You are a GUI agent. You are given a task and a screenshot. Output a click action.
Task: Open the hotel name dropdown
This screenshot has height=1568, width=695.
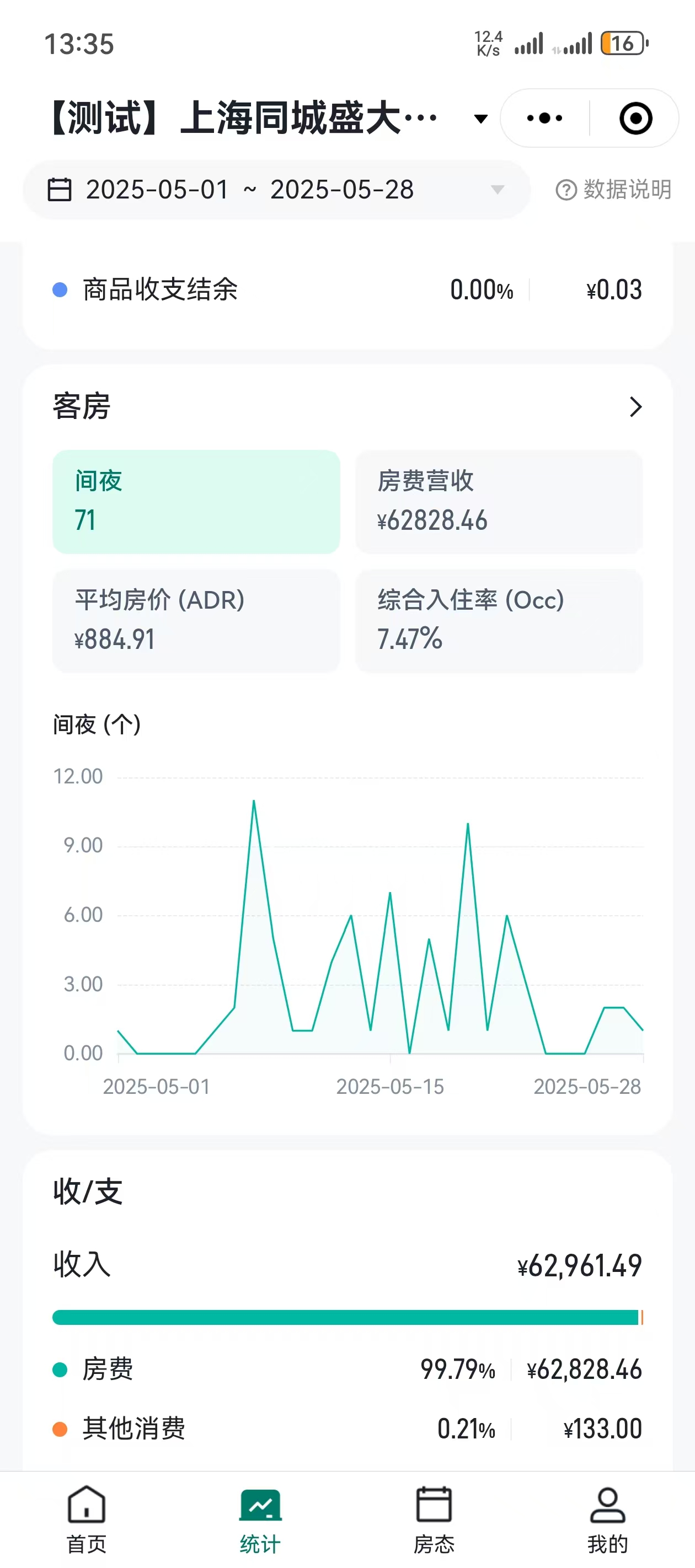click(480, 118)
